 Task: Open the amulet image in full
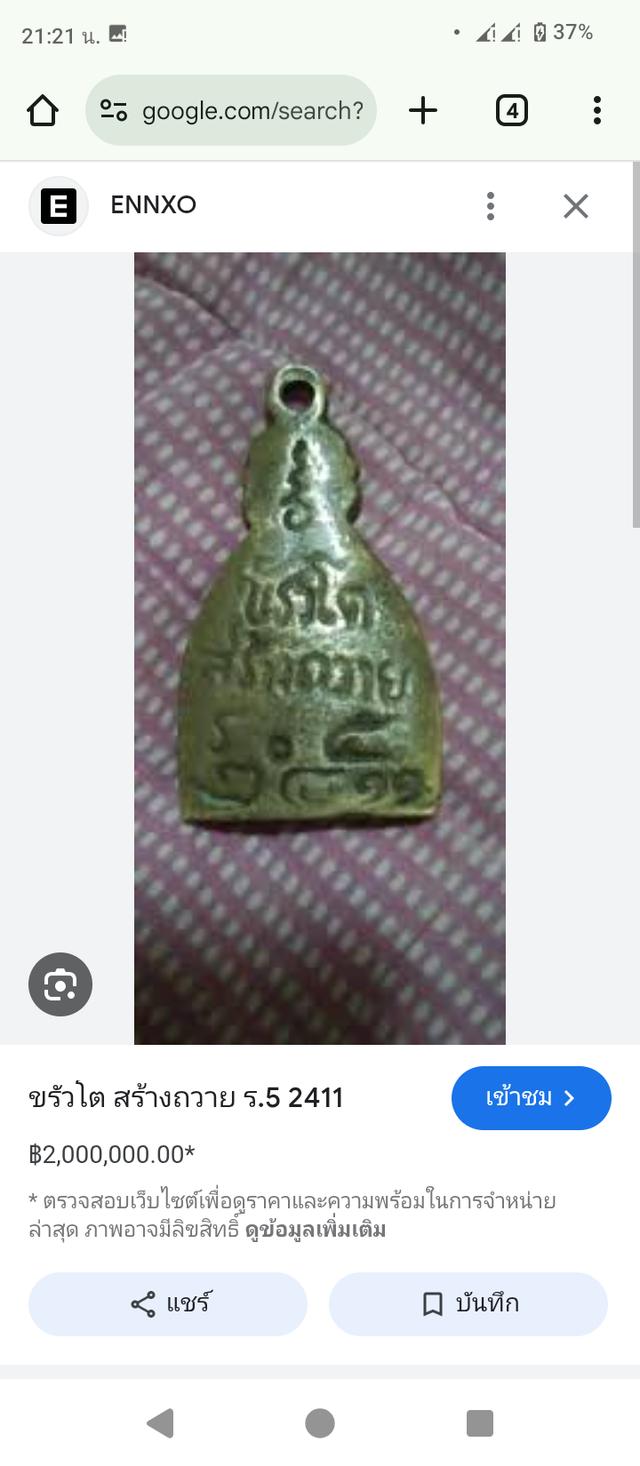point(320,640)
